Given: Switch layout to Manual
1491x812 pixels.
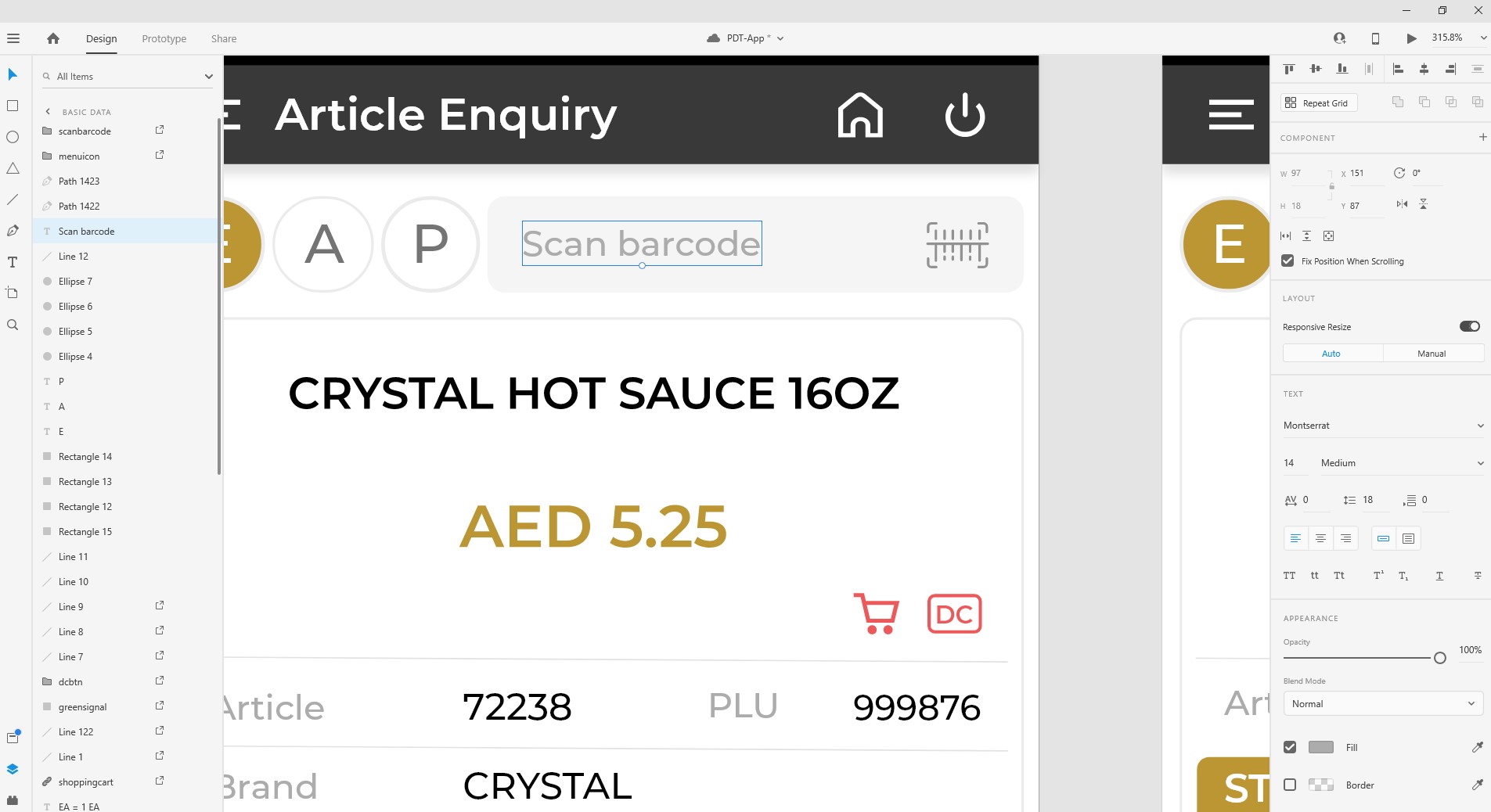Looking at the screenshot, I should [x=1431, y=354].
